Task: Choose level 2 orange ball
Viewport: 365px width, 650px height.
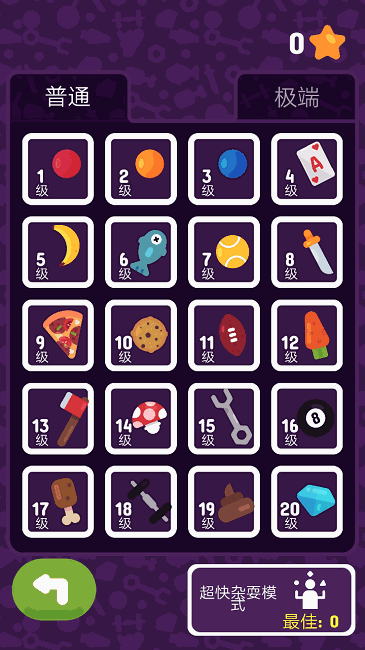Action: pyautogui.click(x=141, y=169)
